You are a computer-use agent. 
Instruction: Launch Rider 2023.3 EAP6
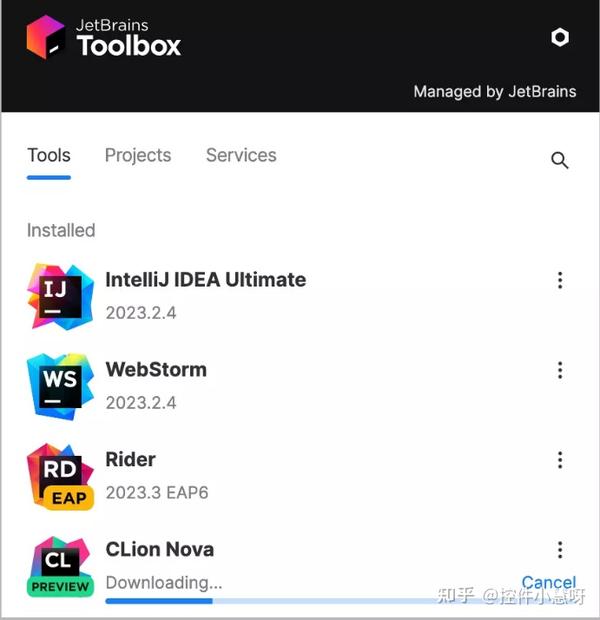(131, 460)
